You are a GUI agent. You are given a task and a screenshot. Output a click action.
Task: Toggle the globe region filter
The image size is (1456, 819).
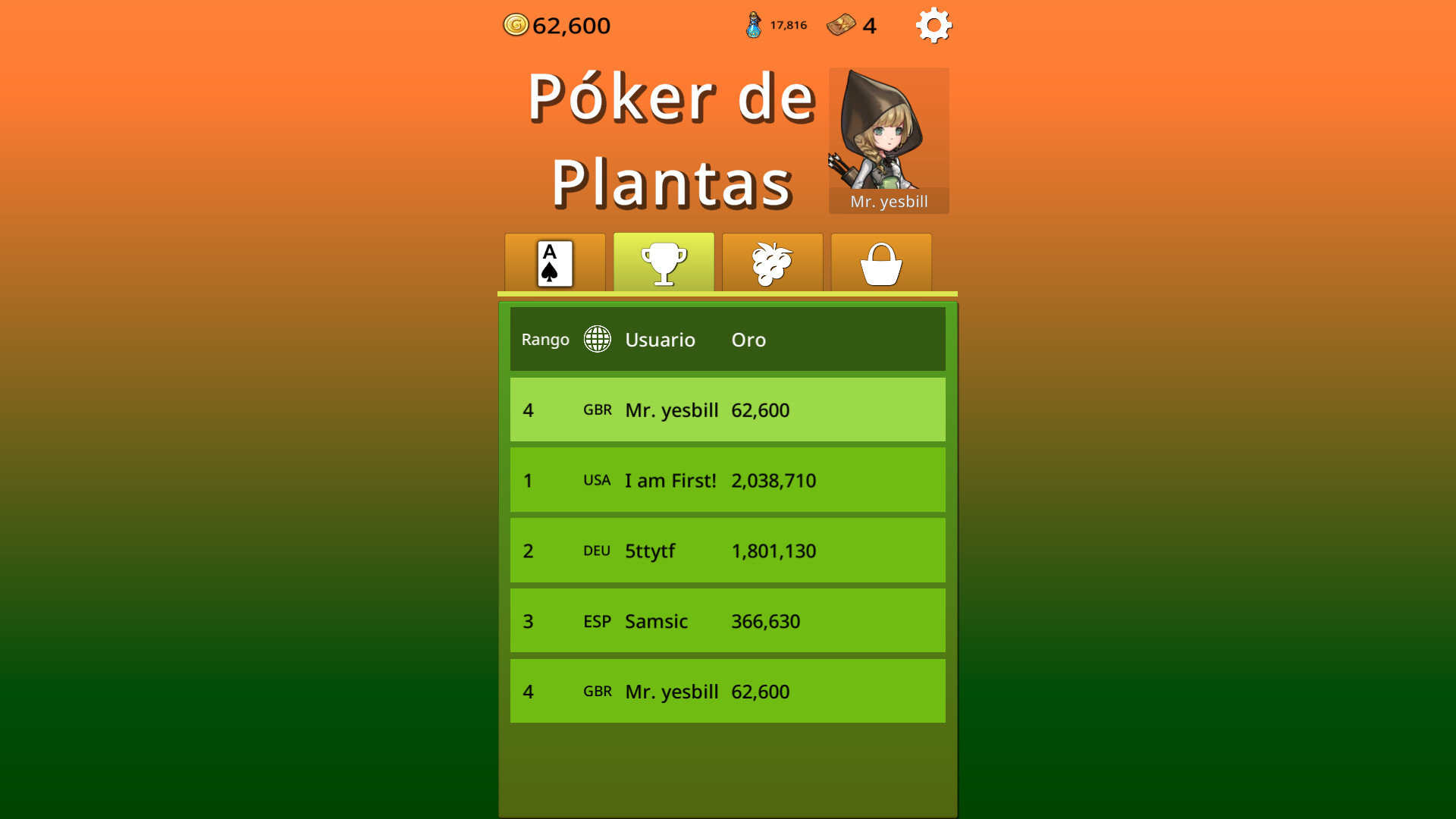click(x=597, y=339)
